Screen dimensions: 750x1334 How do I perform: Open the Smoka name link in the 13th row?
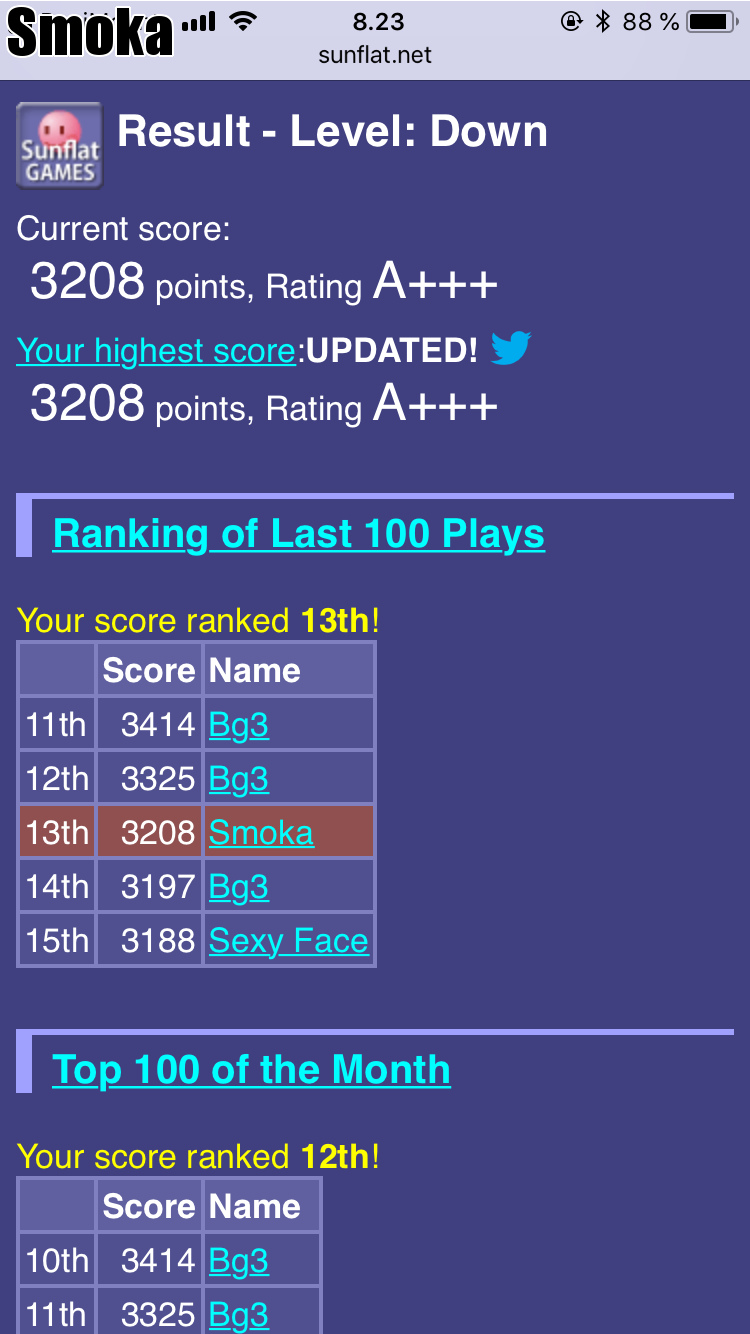[x=260, y=833]
